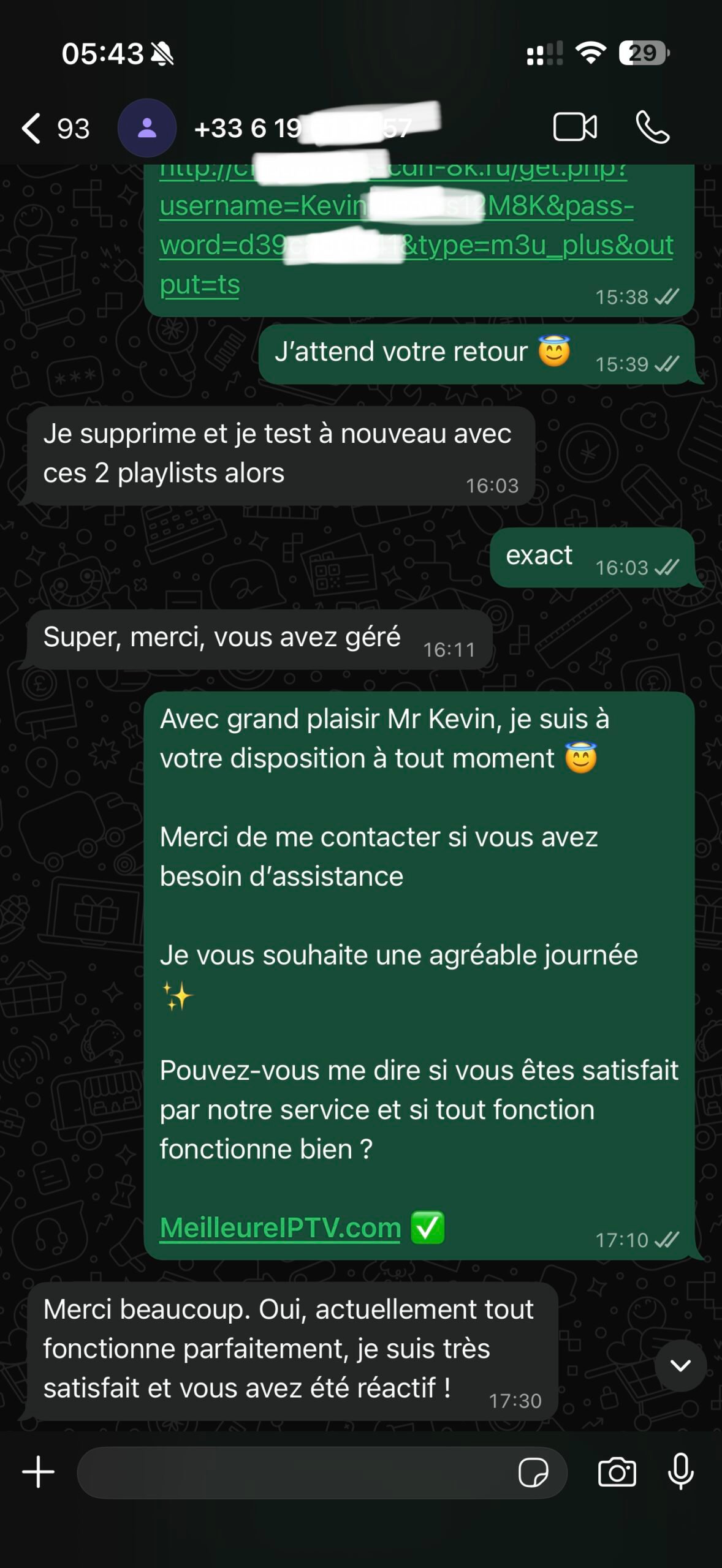The image size is (722, 1568).
Task: Tap the microphone for a voice message
Action: coord(680,1472)
